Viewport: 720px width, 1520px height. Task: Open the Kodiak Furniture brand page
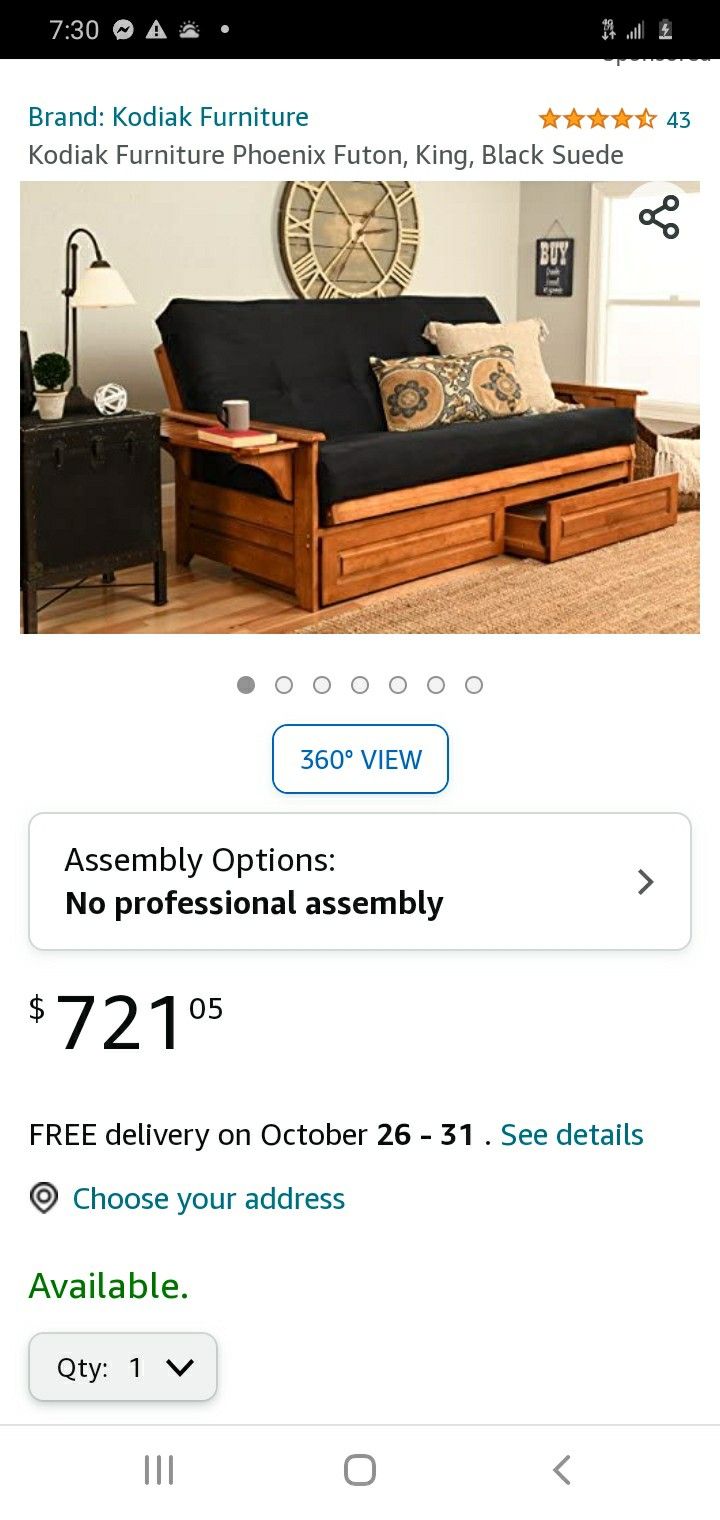click(168, 116)
